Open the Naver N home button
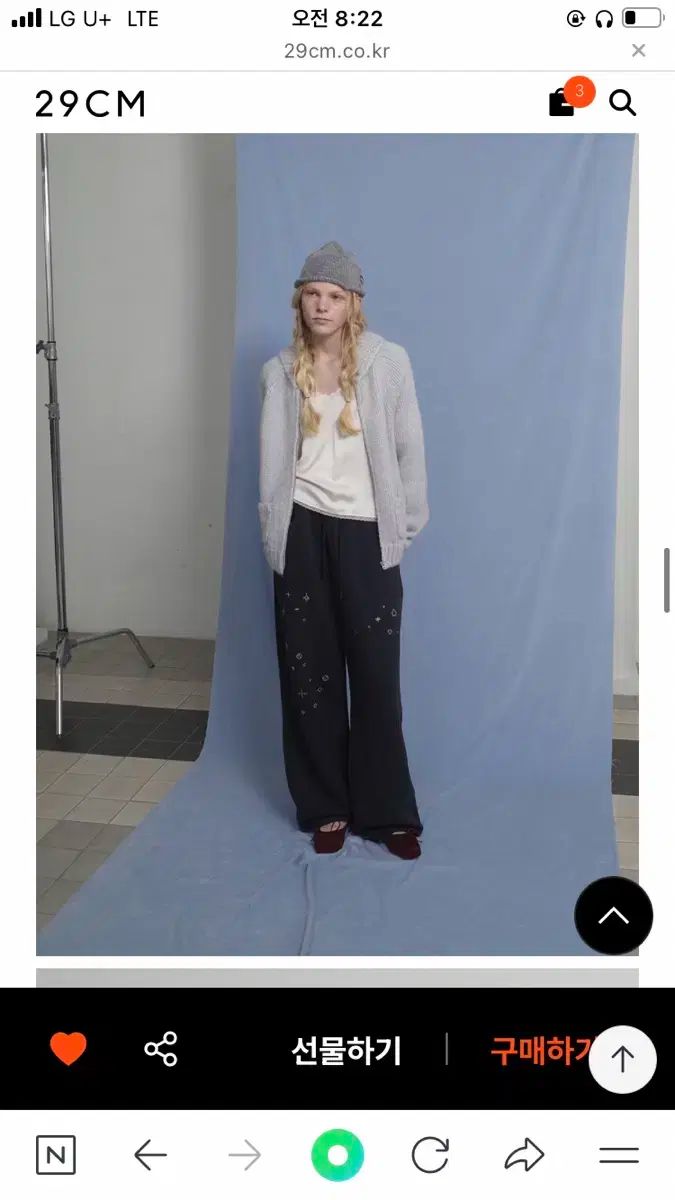Screen dimensions: 675x1200 [56, 1156]
